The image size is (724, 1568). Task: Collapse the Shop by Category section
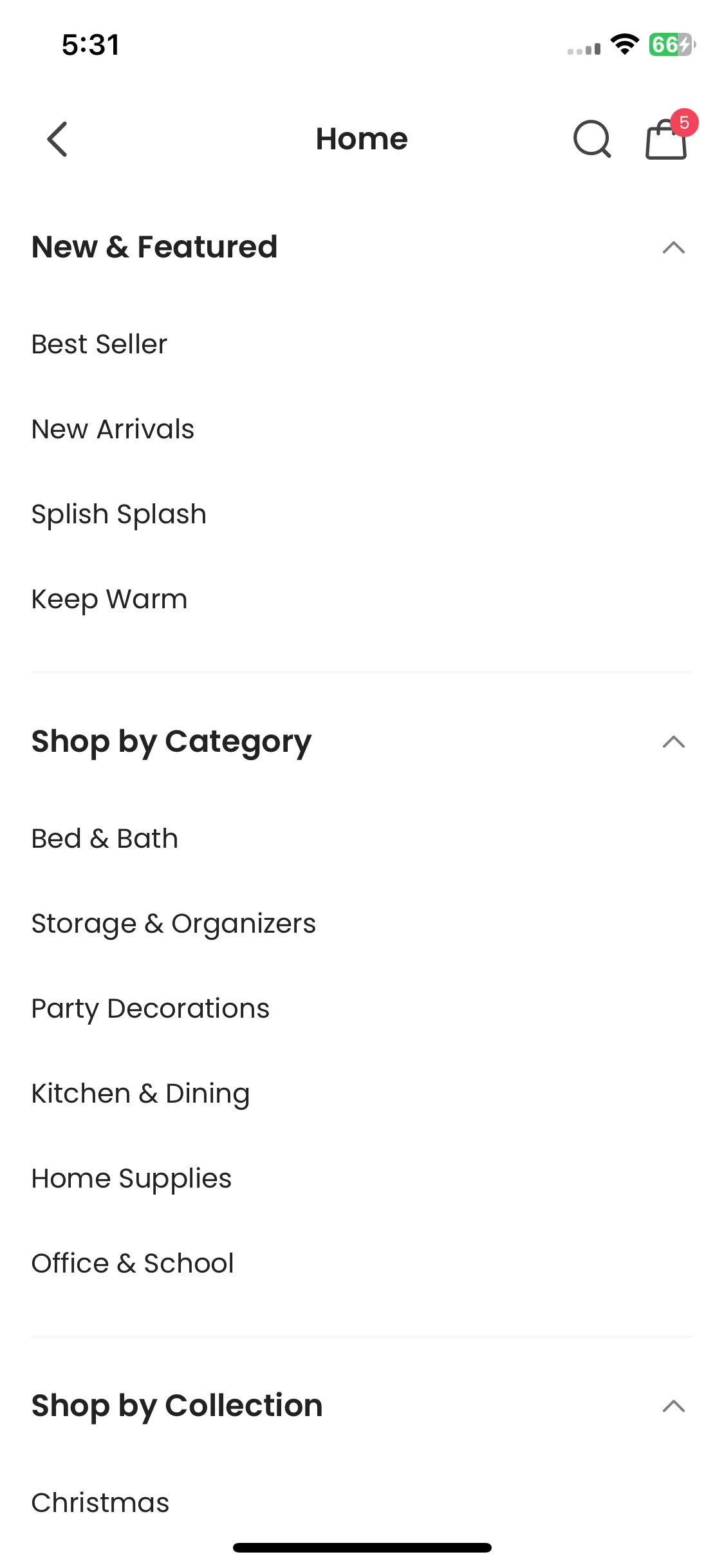tap(673, 742)
